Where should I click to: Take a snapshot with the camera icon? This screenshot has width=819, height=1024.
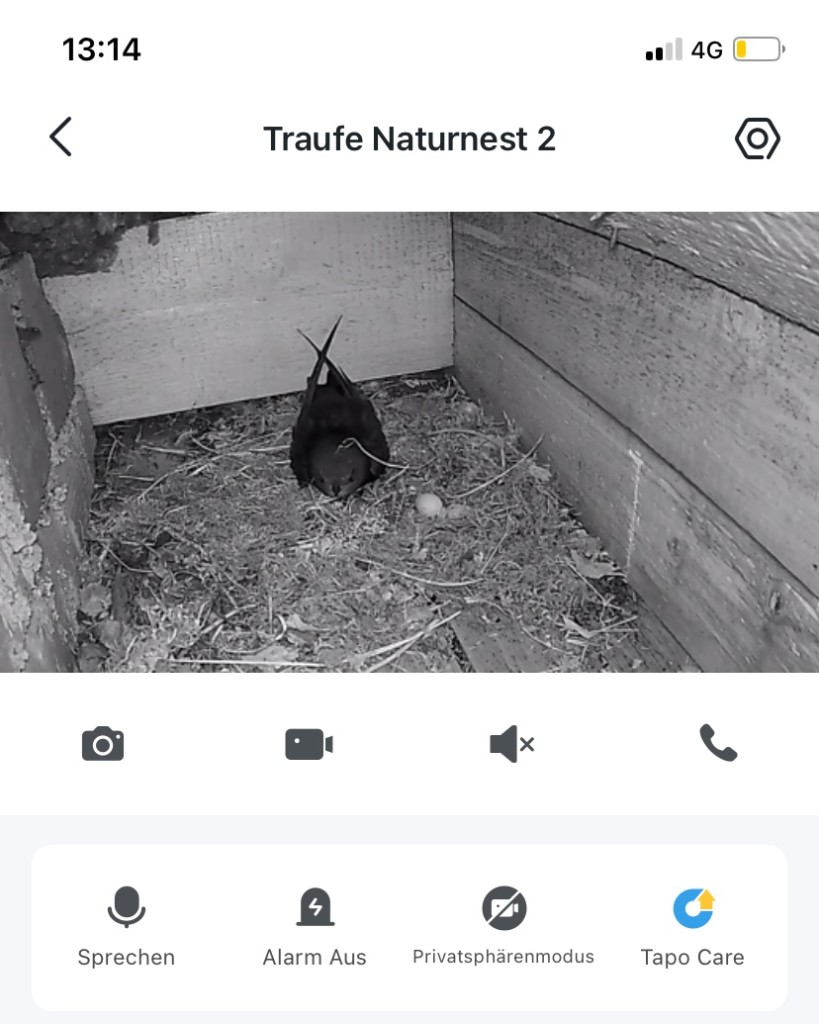pos(103,744)
